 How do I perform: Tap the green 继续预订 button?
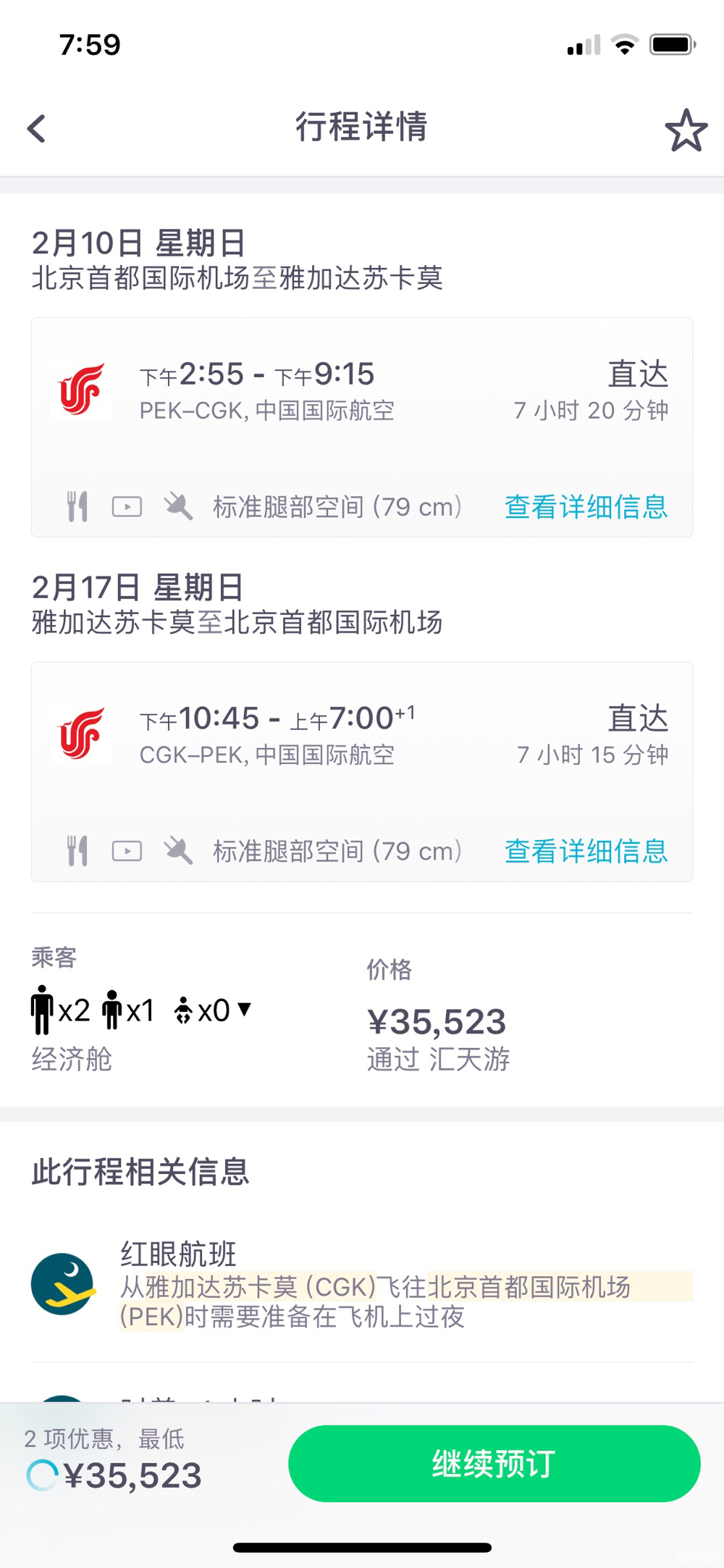494,1463
